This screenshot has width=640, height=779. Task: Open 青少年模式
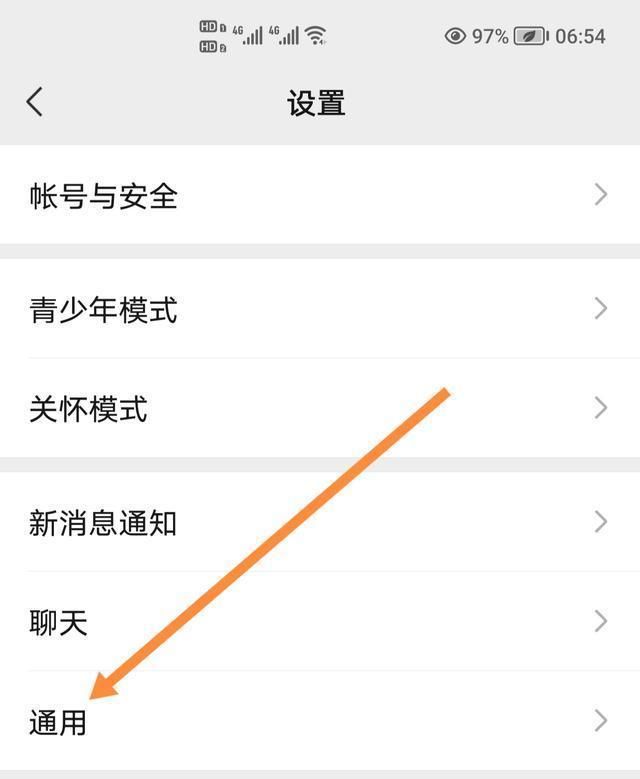[320, 309]
